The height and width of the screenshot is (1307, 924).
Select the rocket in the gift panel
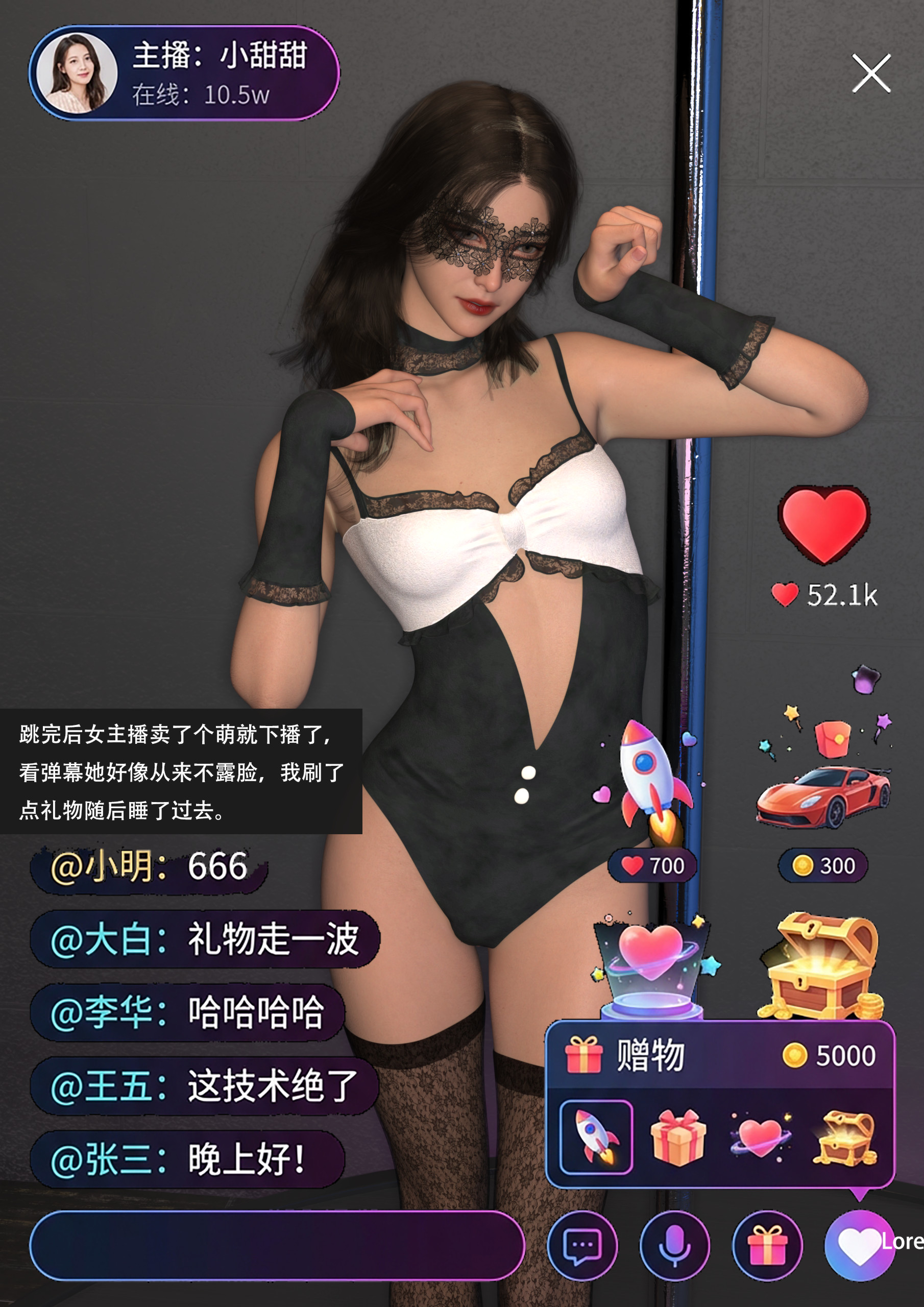click(x=596, y=1138)
